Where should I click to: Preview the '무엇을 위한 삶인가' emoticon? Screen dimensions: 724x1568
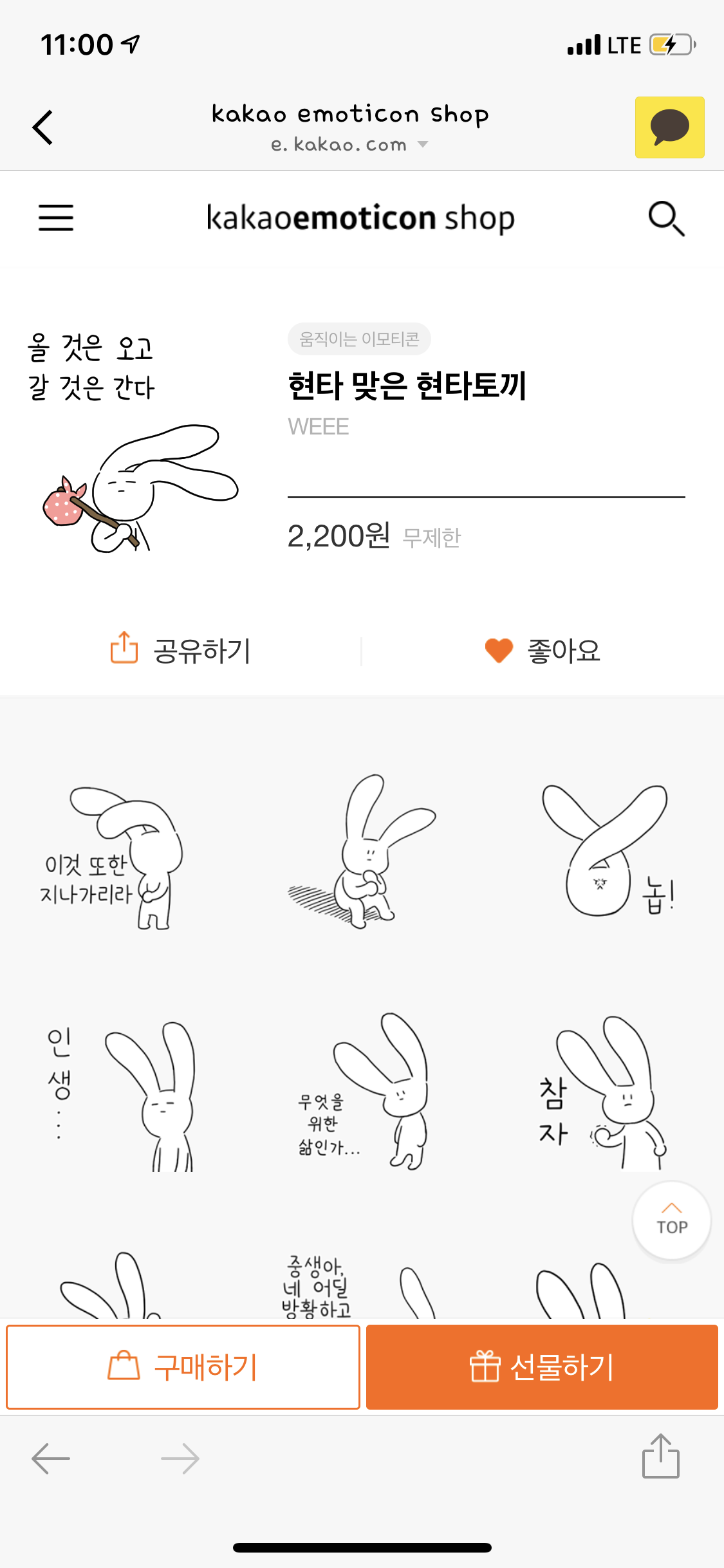coord(362,1094)
